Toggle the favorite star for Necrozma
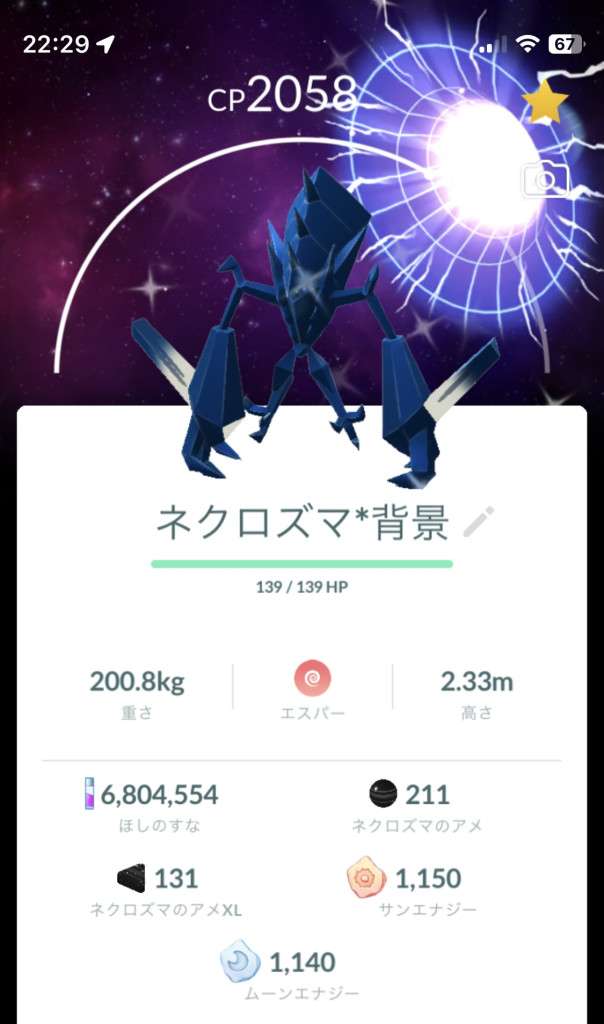 (x=545, y=103)
